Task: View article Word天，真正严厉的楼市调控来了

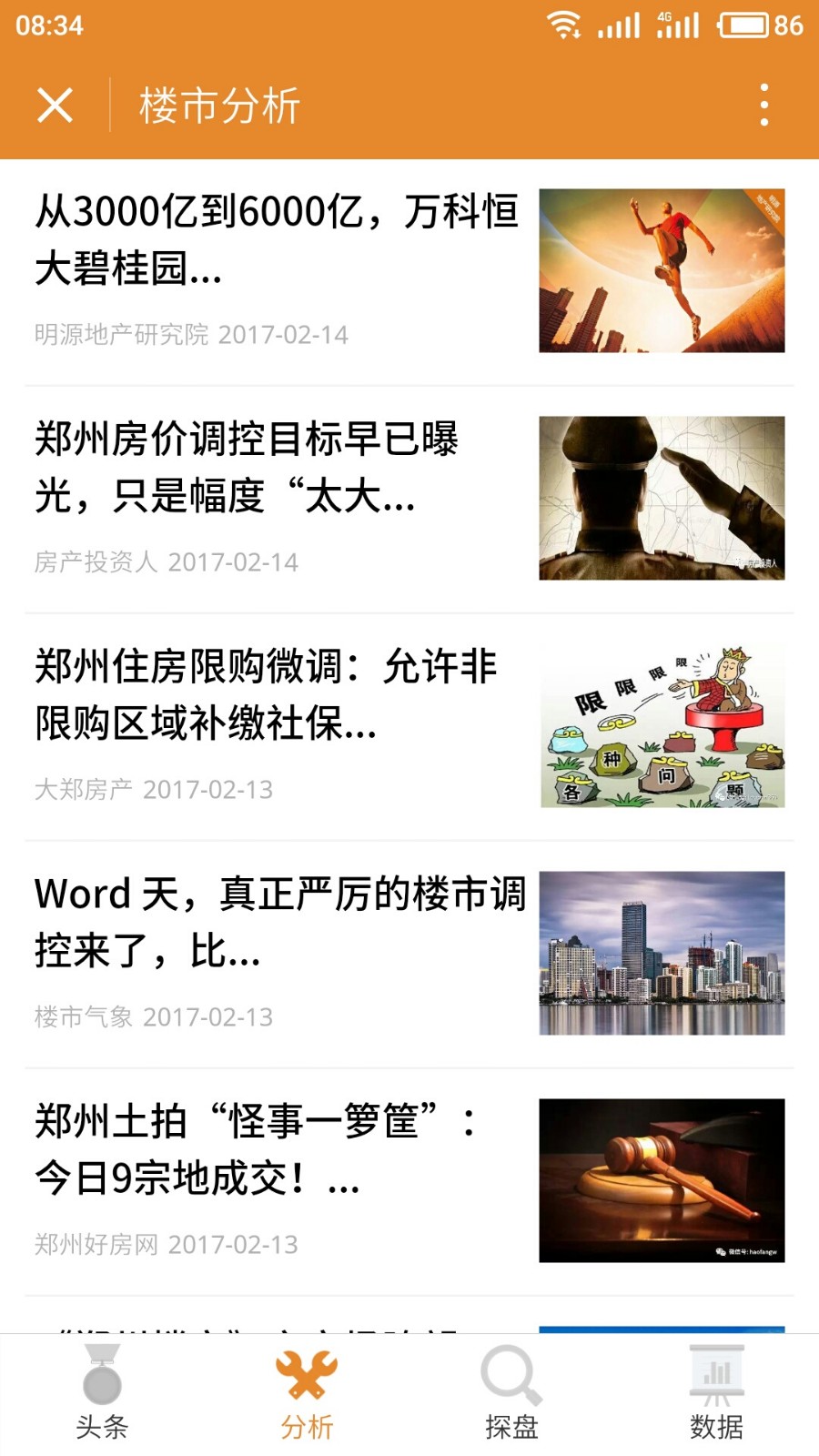Action: click(x=279, y=922)
